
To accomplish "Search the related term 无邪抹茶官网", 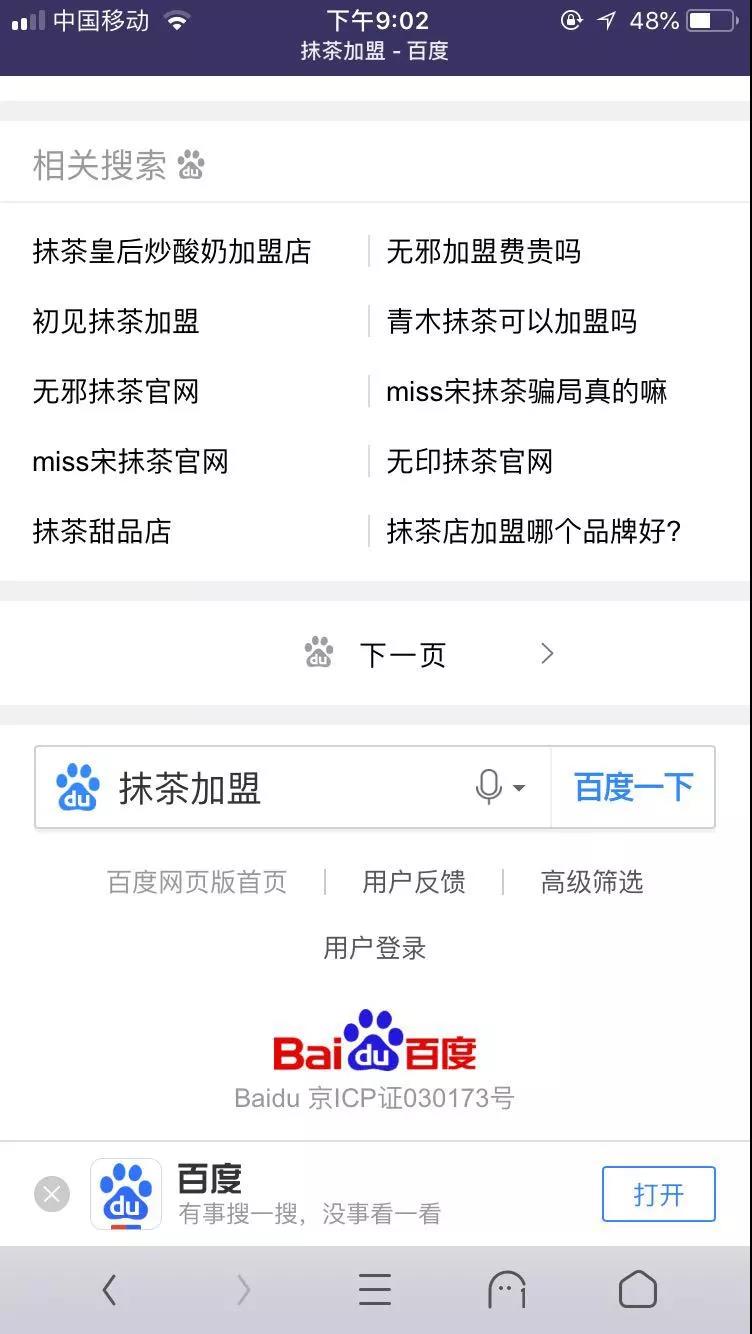I will [114, 392].
